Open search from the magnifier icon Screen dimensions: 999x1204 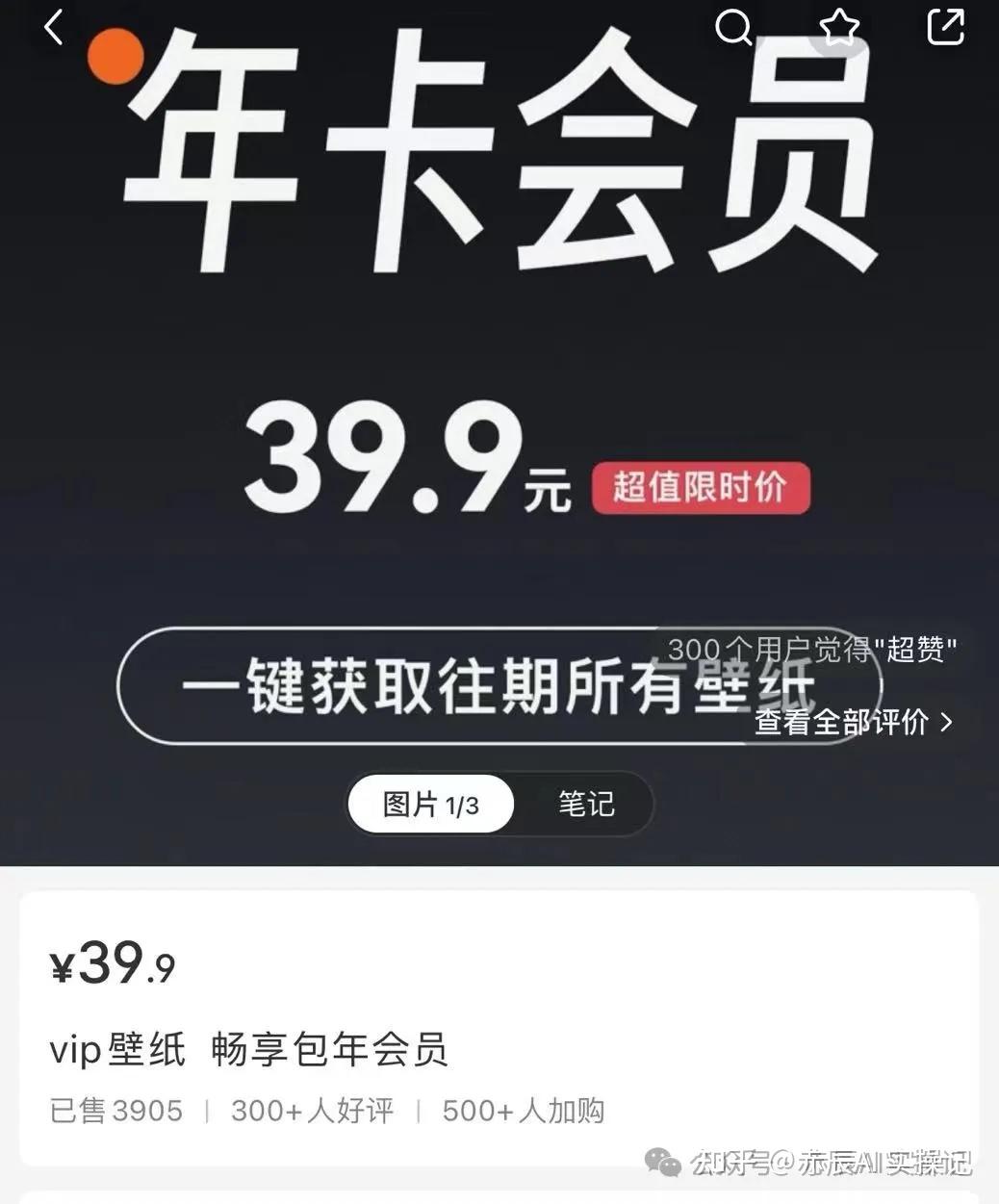733,27
